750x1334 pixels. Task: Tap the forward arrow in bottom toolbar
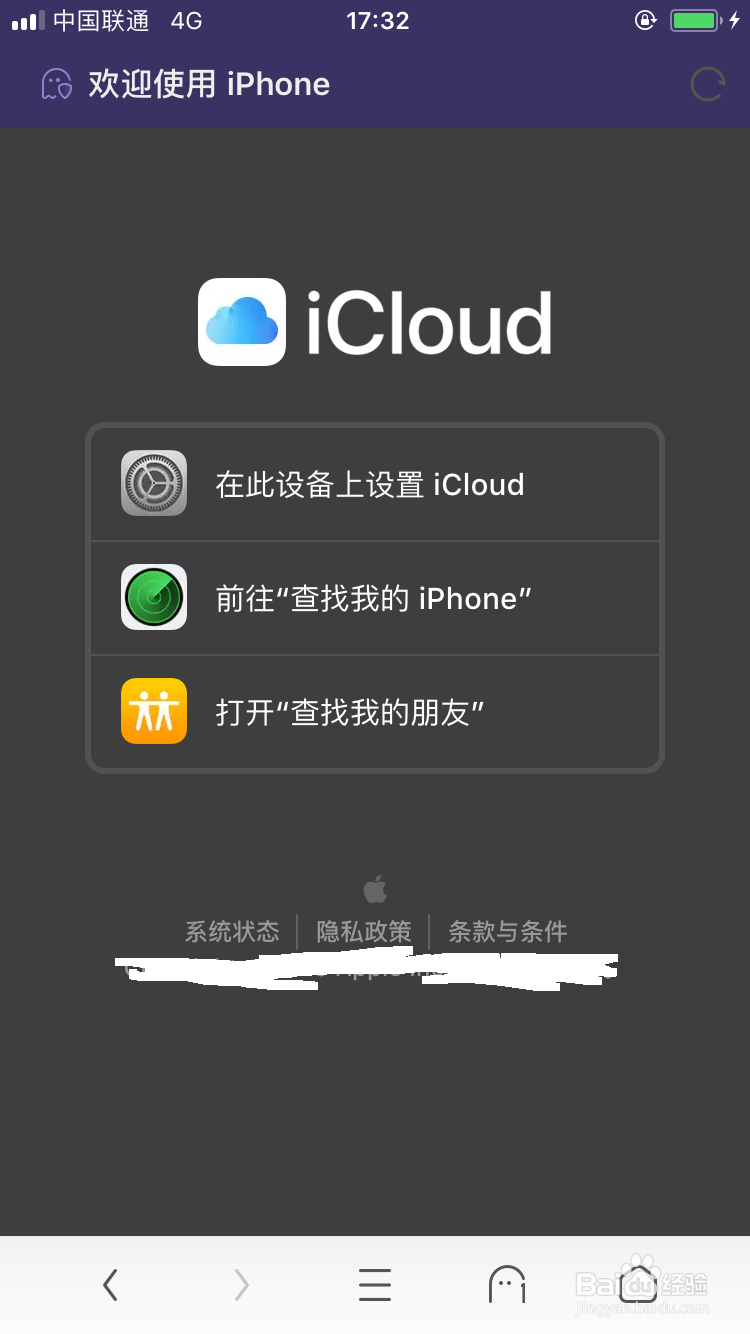[x=240, y=1285]
